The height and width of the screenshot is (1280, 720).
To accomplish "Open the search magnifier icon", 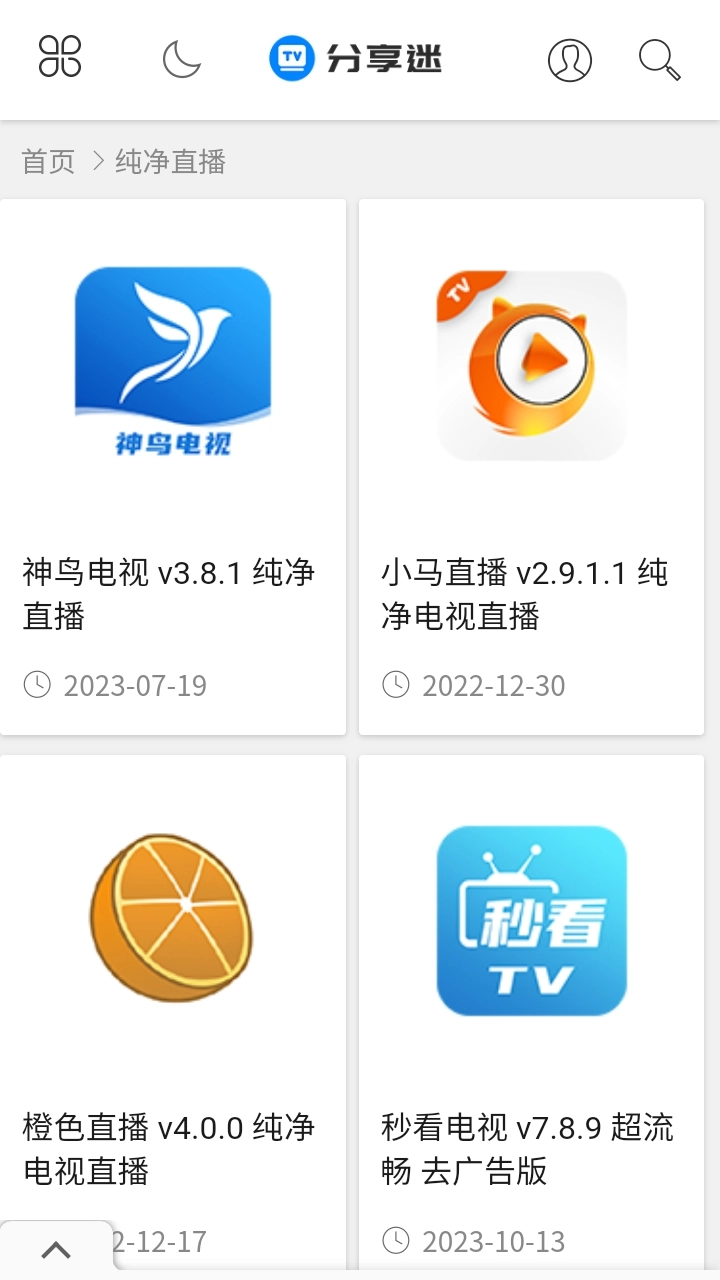I will 657,59.
